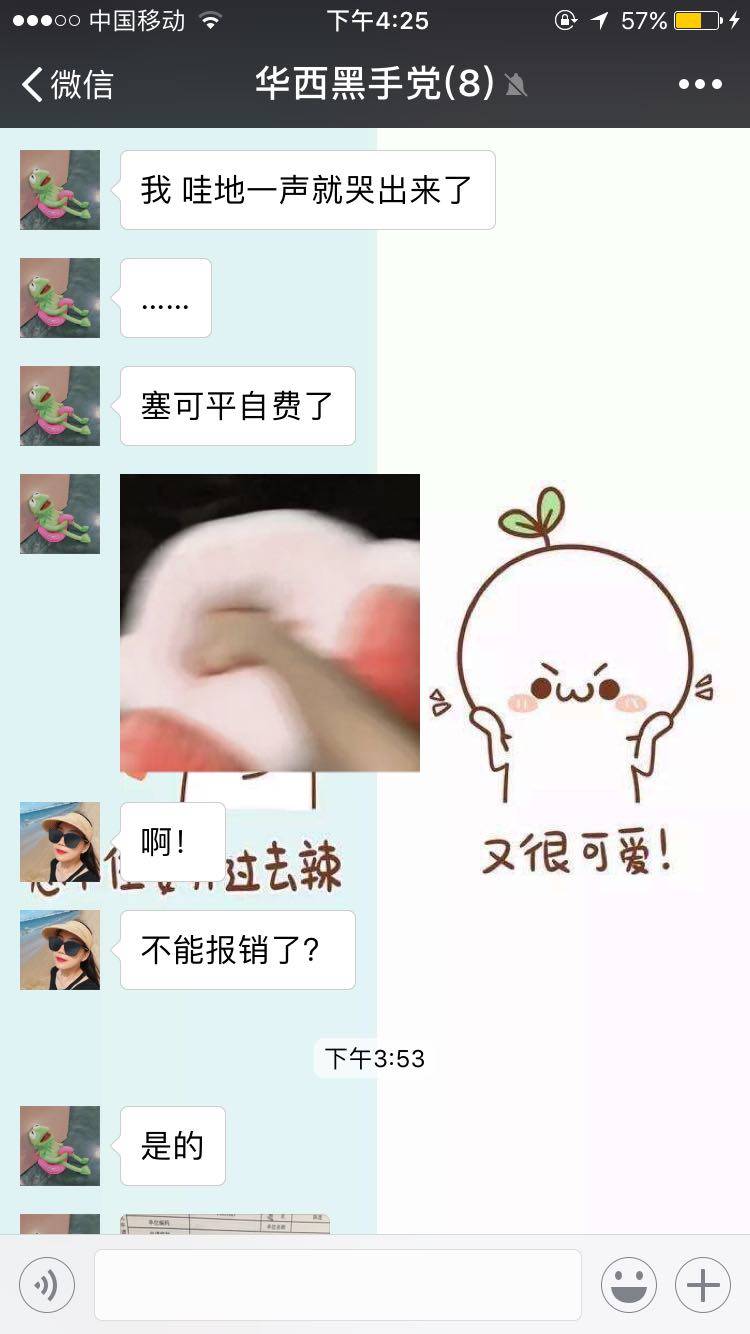Screen dimensions: 750x1334
Task: Tap the sunglasses avatar beside 不能报销了?
Action: click(x=60, y=950)
